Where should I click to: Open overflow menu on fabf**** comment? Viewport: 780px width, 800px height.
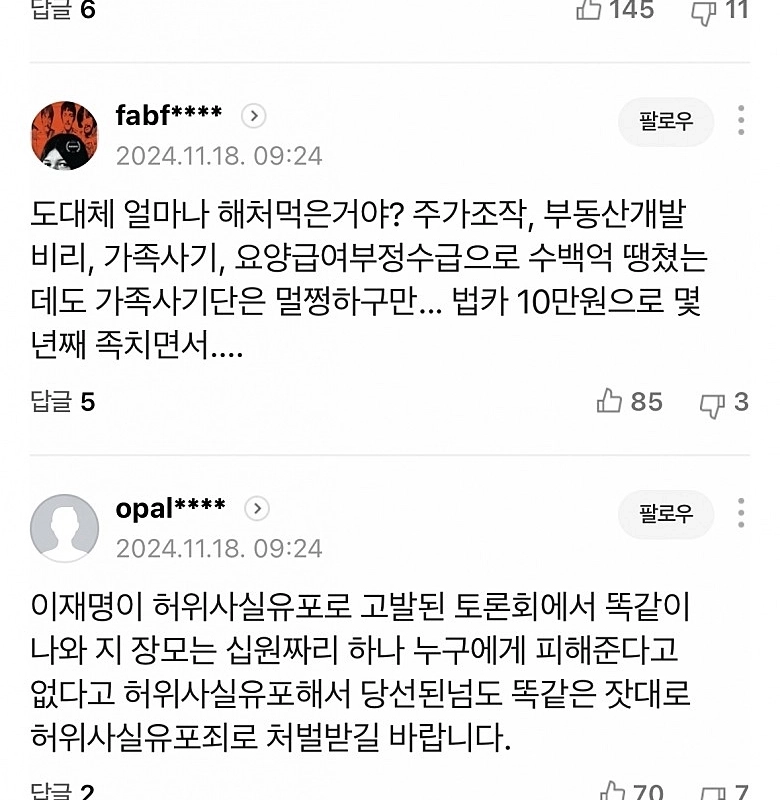741,121
